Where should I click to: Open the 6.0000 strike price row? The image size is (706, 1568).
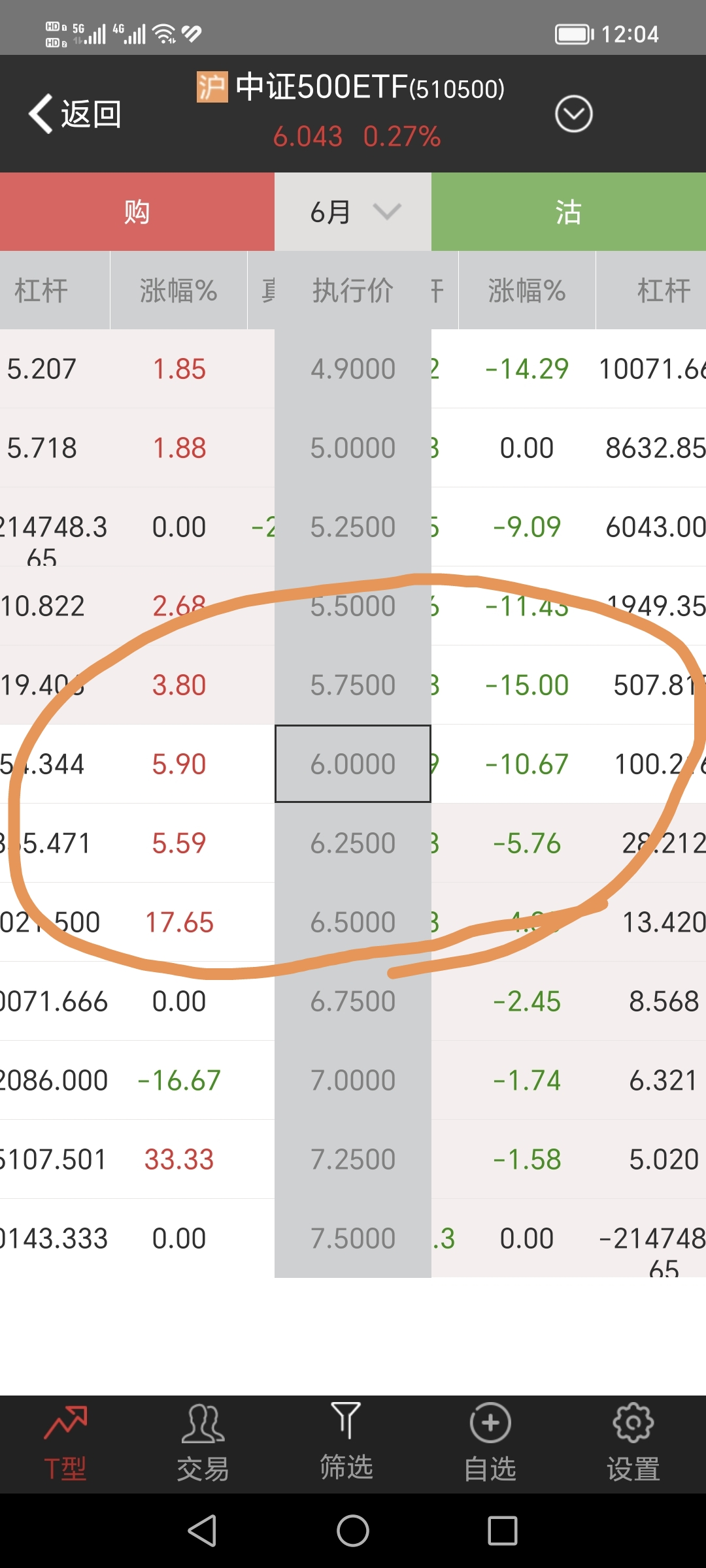click(353, 764)
